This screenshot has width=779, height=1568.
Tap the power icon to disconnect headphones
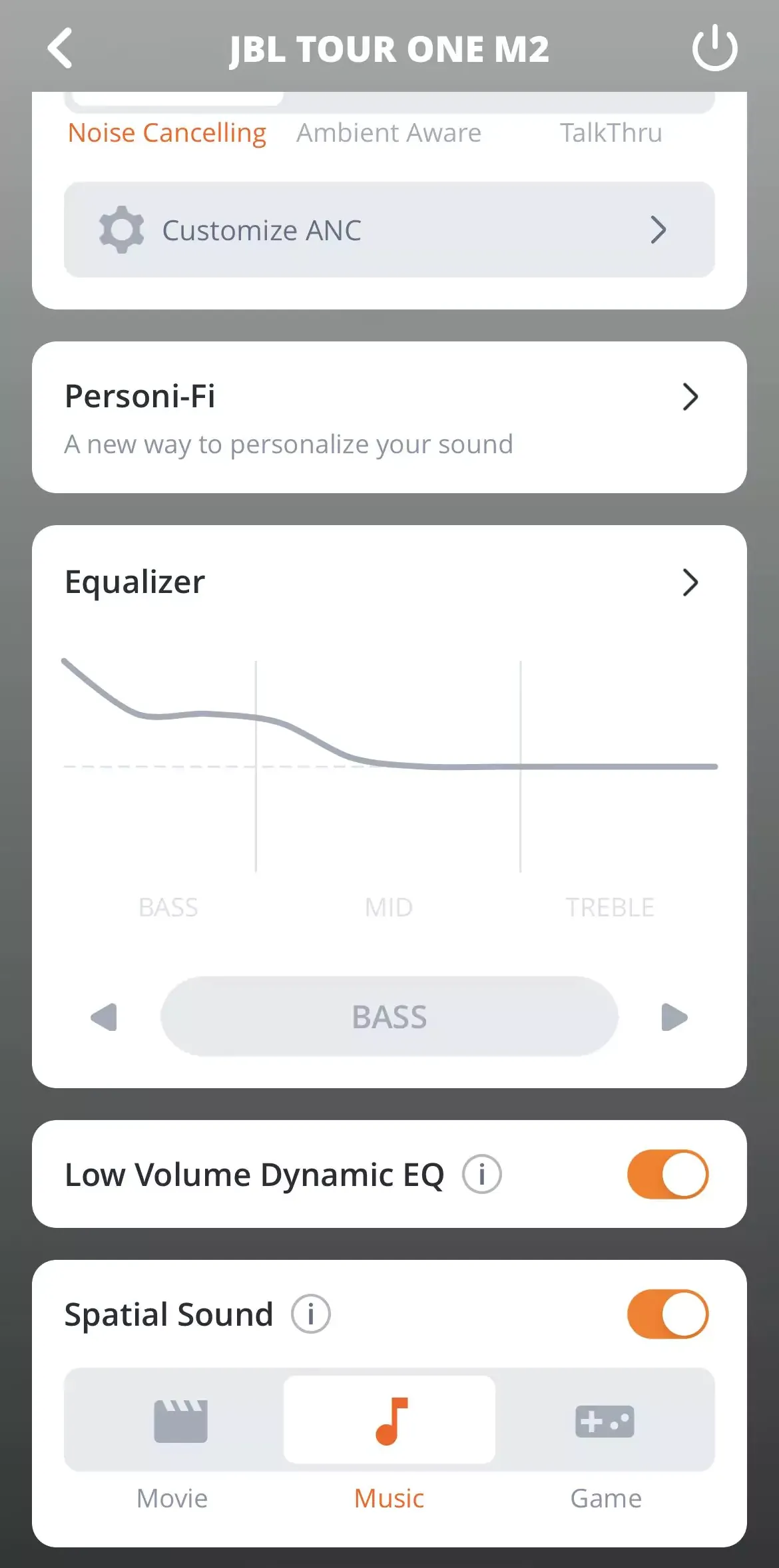[715, 49]
